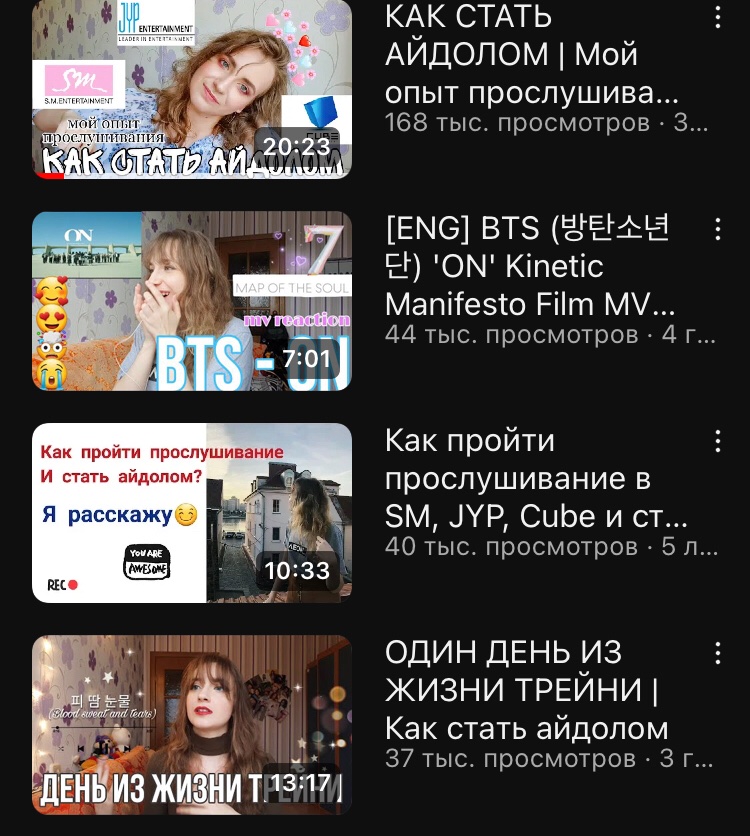The image size is (750, 836).
Task: Open the 10:33 video 'Как пройти прослушивание'
Action: coord(192,513)
